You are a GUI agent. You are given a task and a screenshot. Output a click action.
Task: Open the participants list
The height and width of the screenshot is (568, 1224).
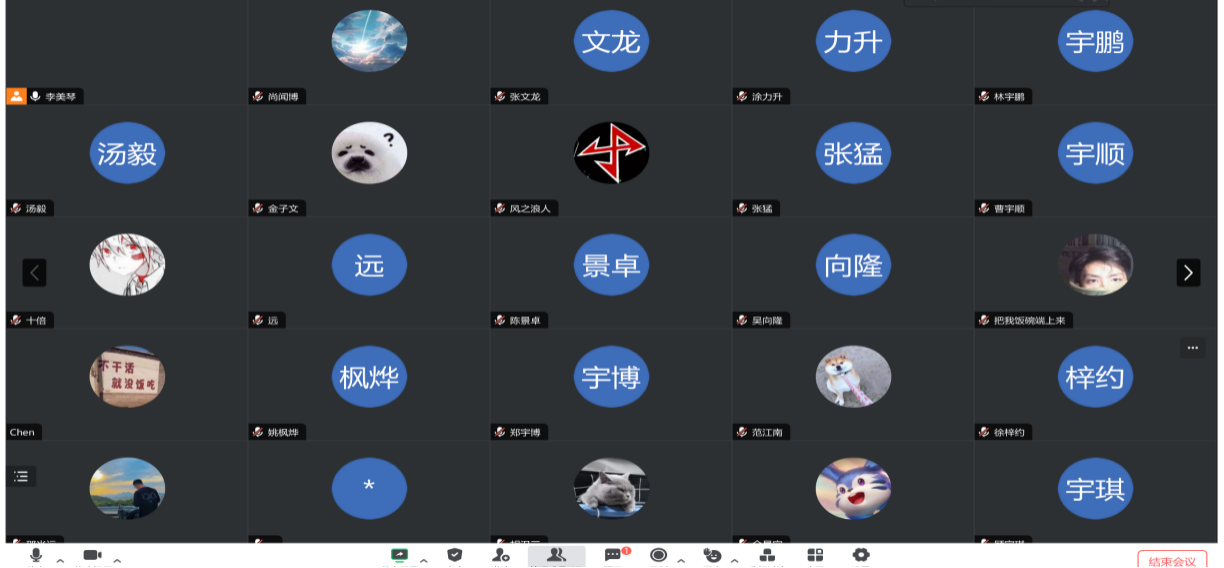[x=556, y=555]
